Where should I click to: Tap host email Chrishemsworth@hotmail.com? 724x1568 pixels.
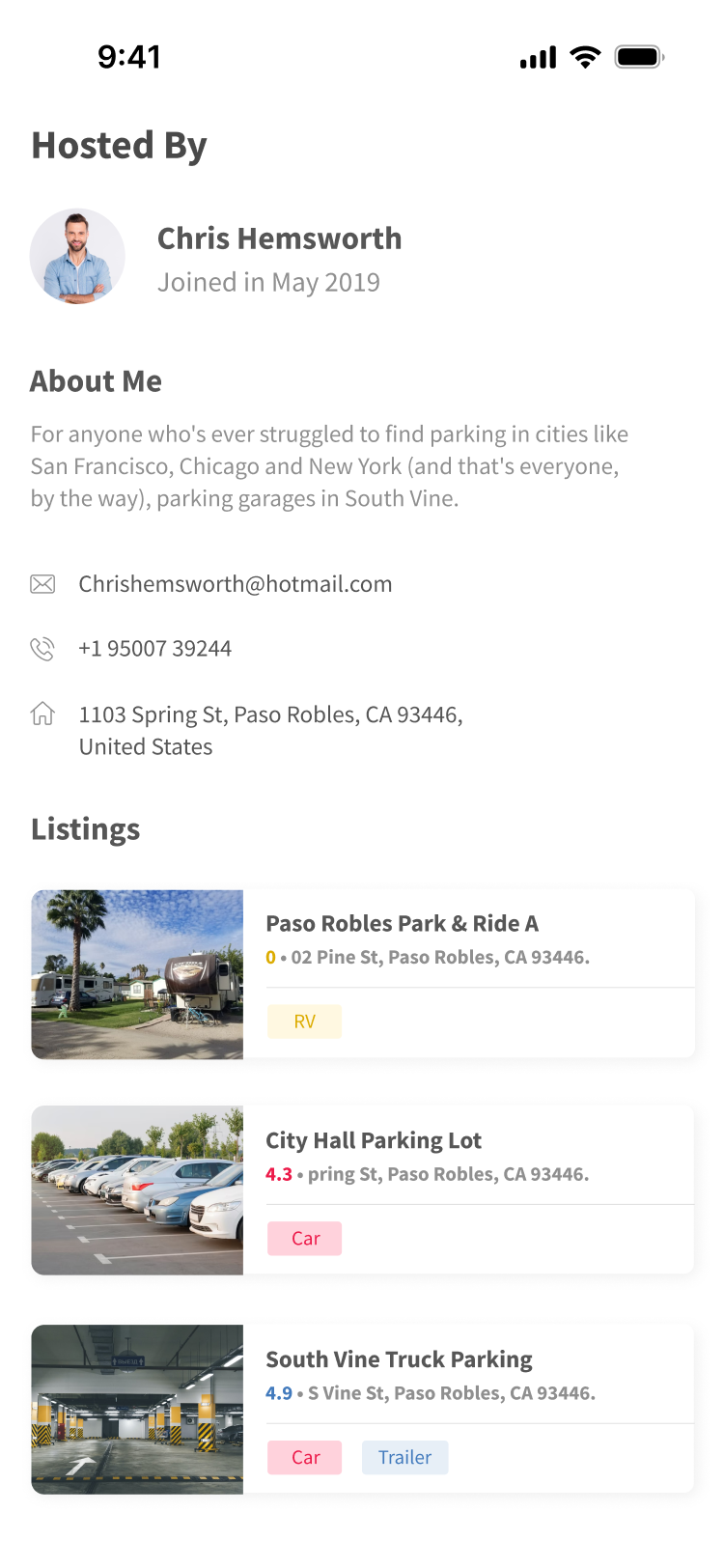tap(235, 584)
